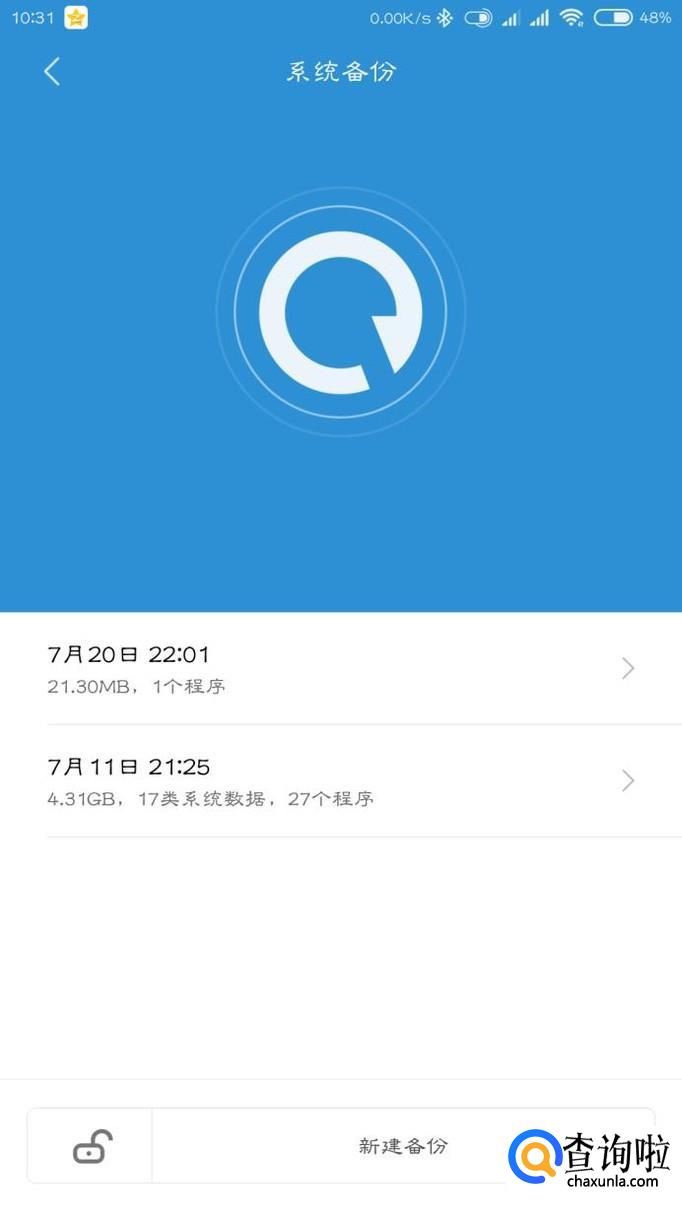
Task: Create a backup with 新建备份
Action: 402,1146
